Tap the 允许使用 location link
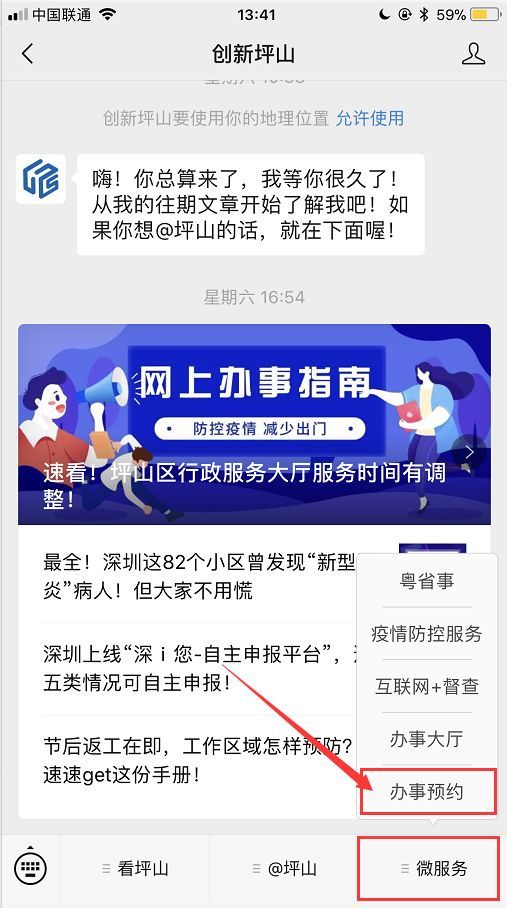Image resolution: width=507 pixels, height=908 pixels. pyautogui.click(x=370, y=118)
